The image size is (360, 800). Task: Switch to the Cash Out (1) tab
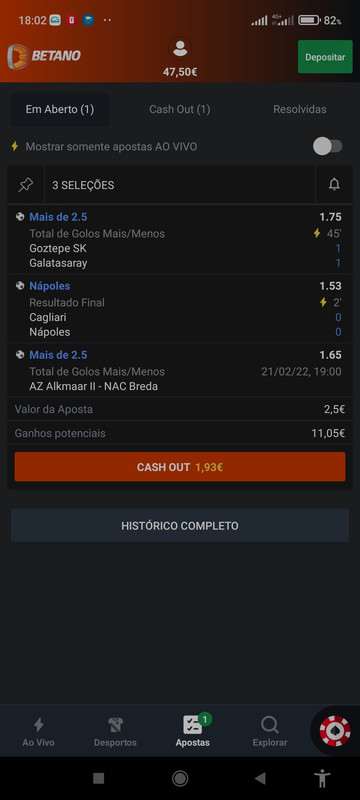pyautogui.click(x=179, y=109)
